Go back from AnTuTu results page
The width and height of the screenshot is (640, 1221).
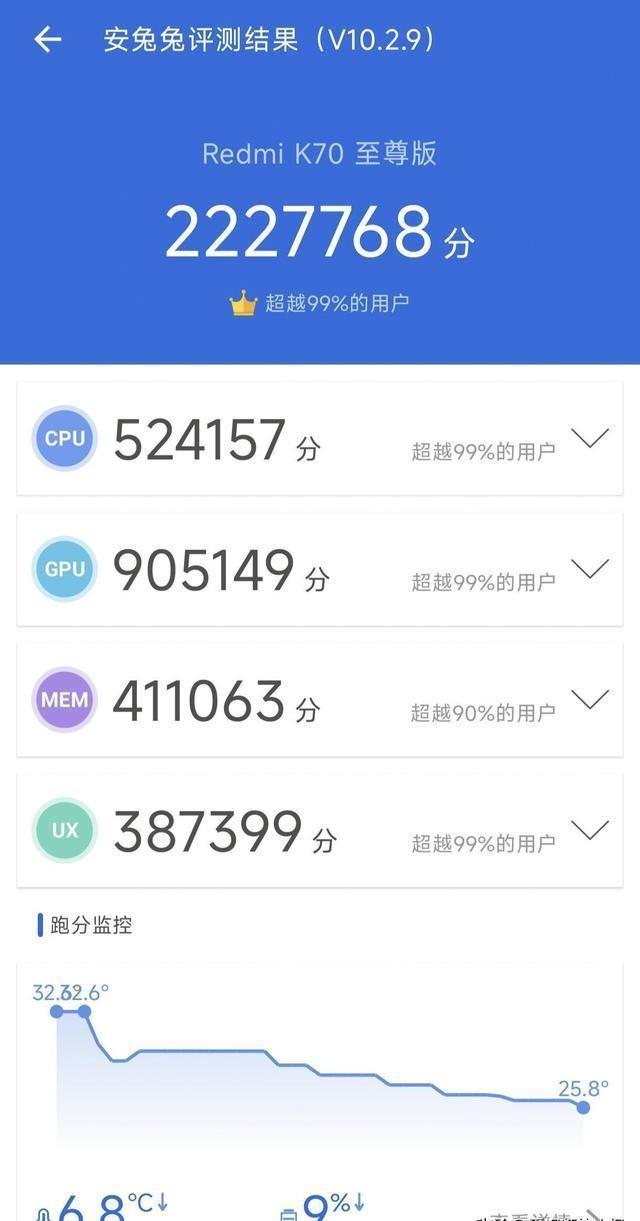(47, 40)
